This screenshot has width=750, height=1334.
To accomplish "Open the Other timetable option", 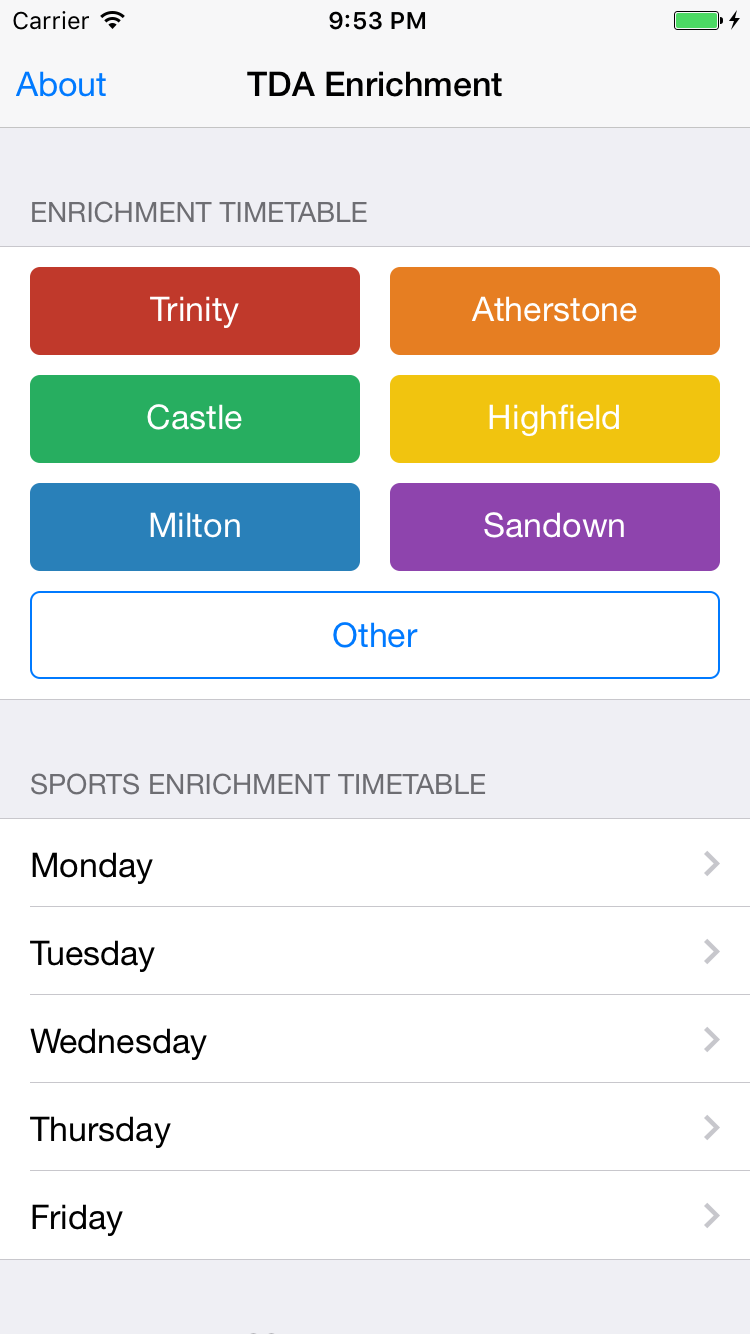I will coord(375,635).
